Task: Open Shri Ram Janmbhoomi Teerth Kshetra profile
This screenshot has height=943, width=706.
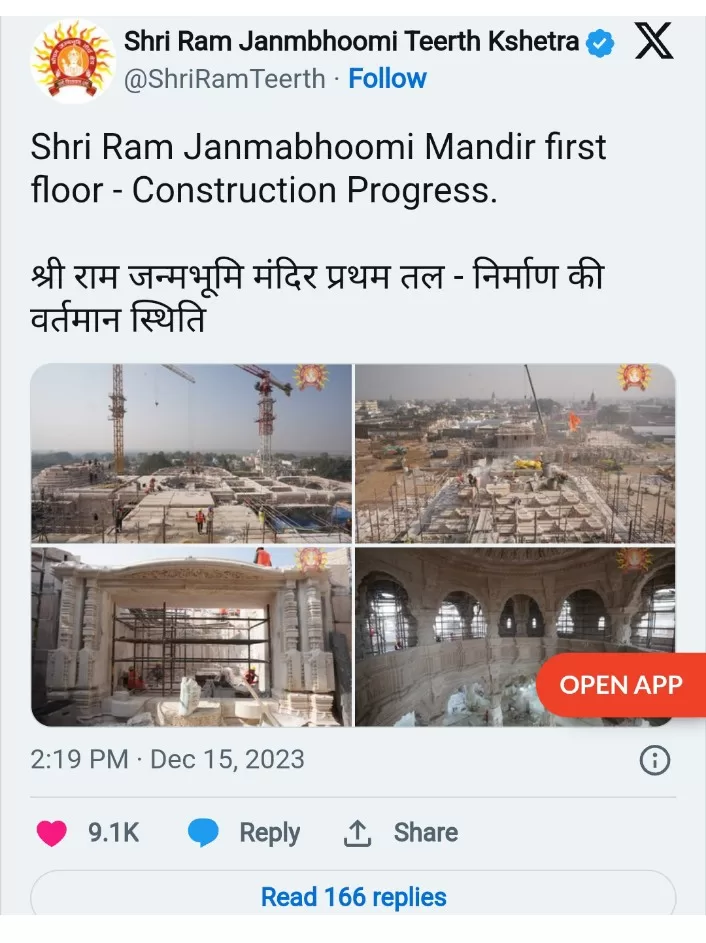Action: tap(351, 41)
